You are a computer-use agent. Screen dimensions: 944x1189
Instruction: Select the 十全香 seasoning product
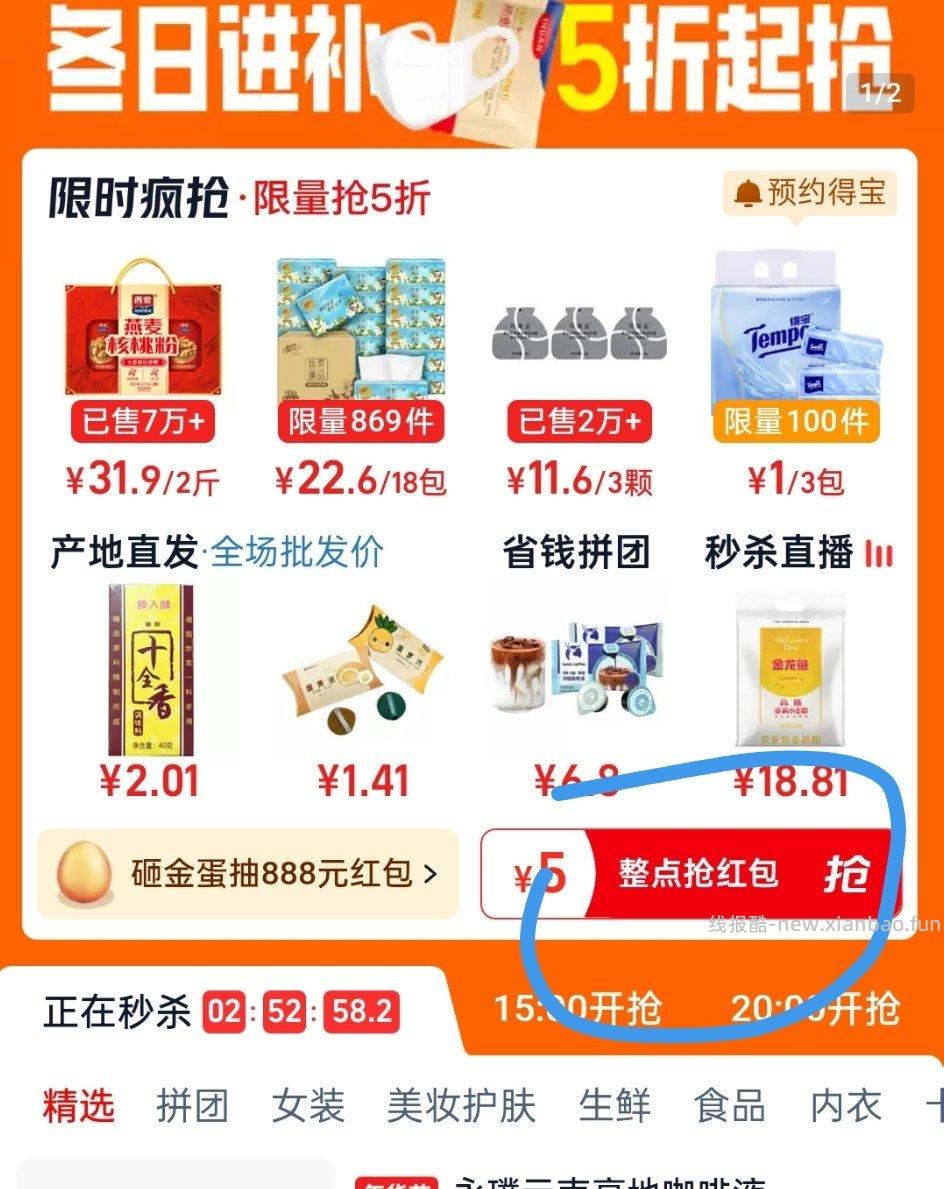(150, 670)
